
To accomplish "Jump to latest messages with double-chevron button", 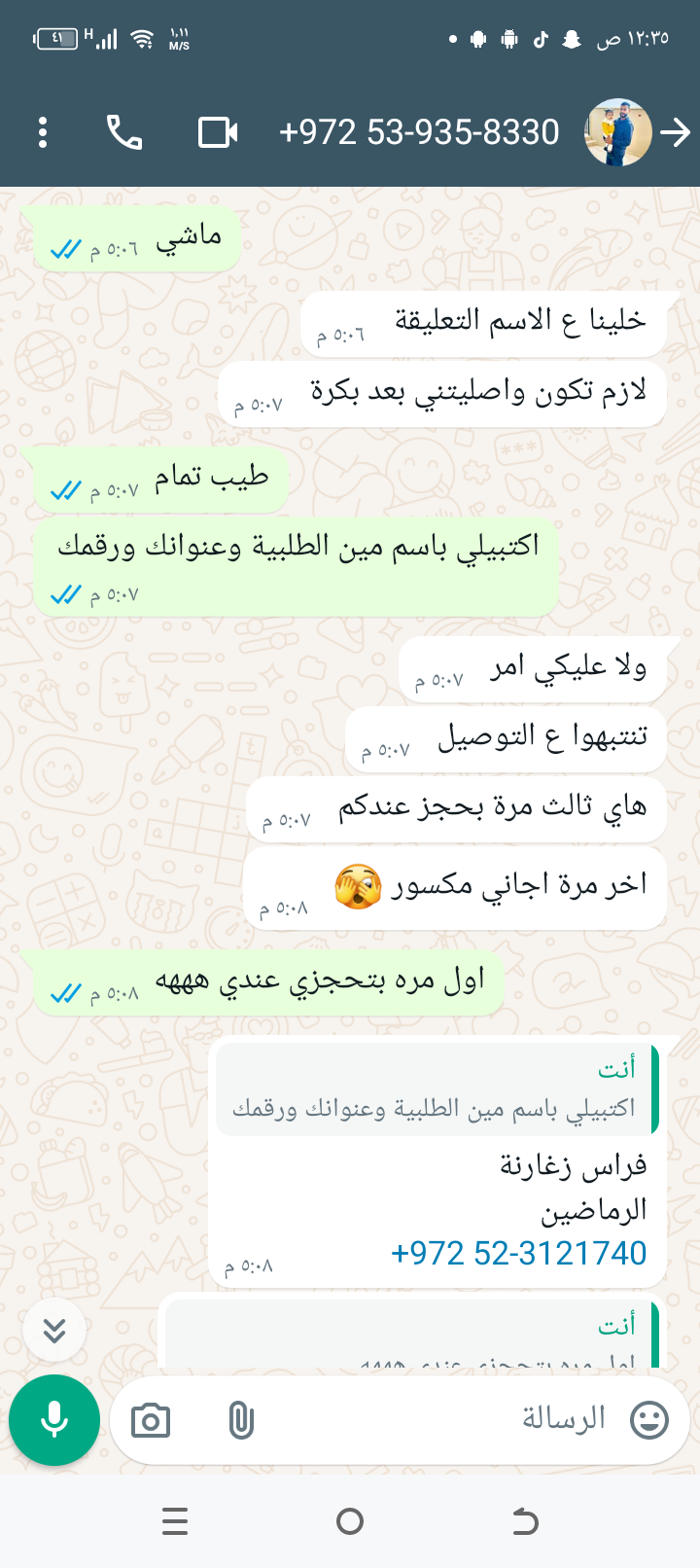I will pyautogui.click(x=54, y=1330).
